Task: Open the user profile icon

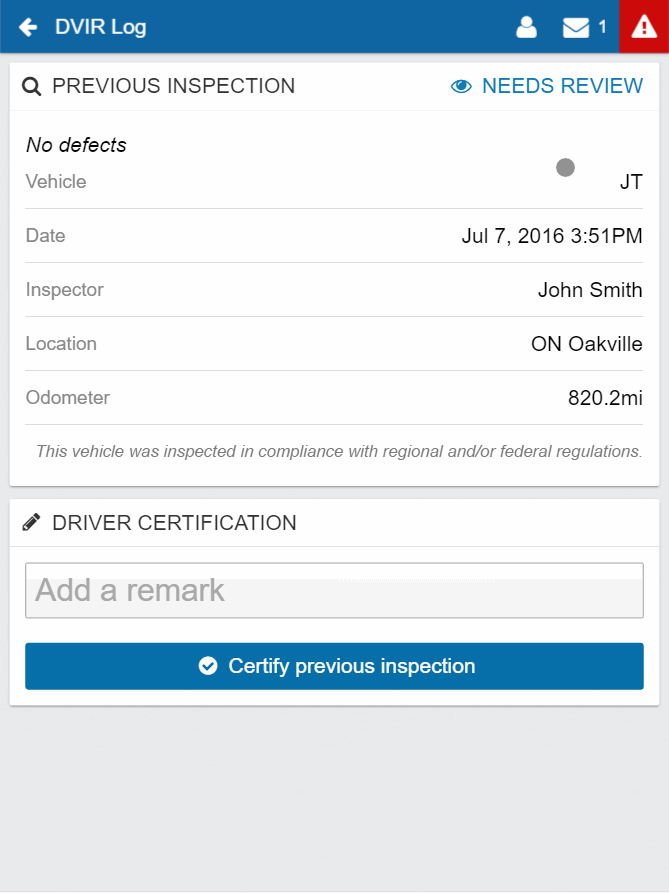Action: 526,27
